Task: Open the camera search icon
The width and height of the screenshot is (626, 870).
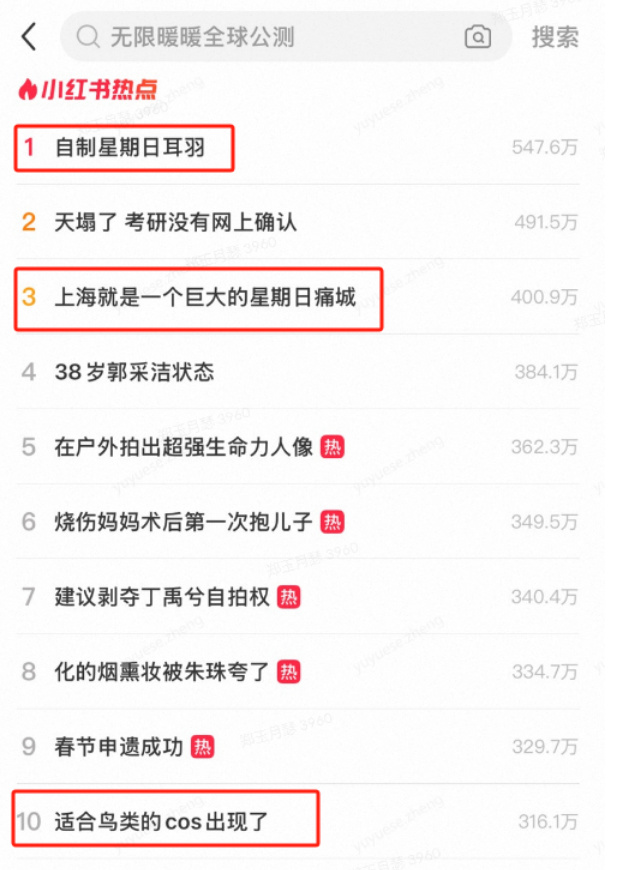Action: pos(478,38)
